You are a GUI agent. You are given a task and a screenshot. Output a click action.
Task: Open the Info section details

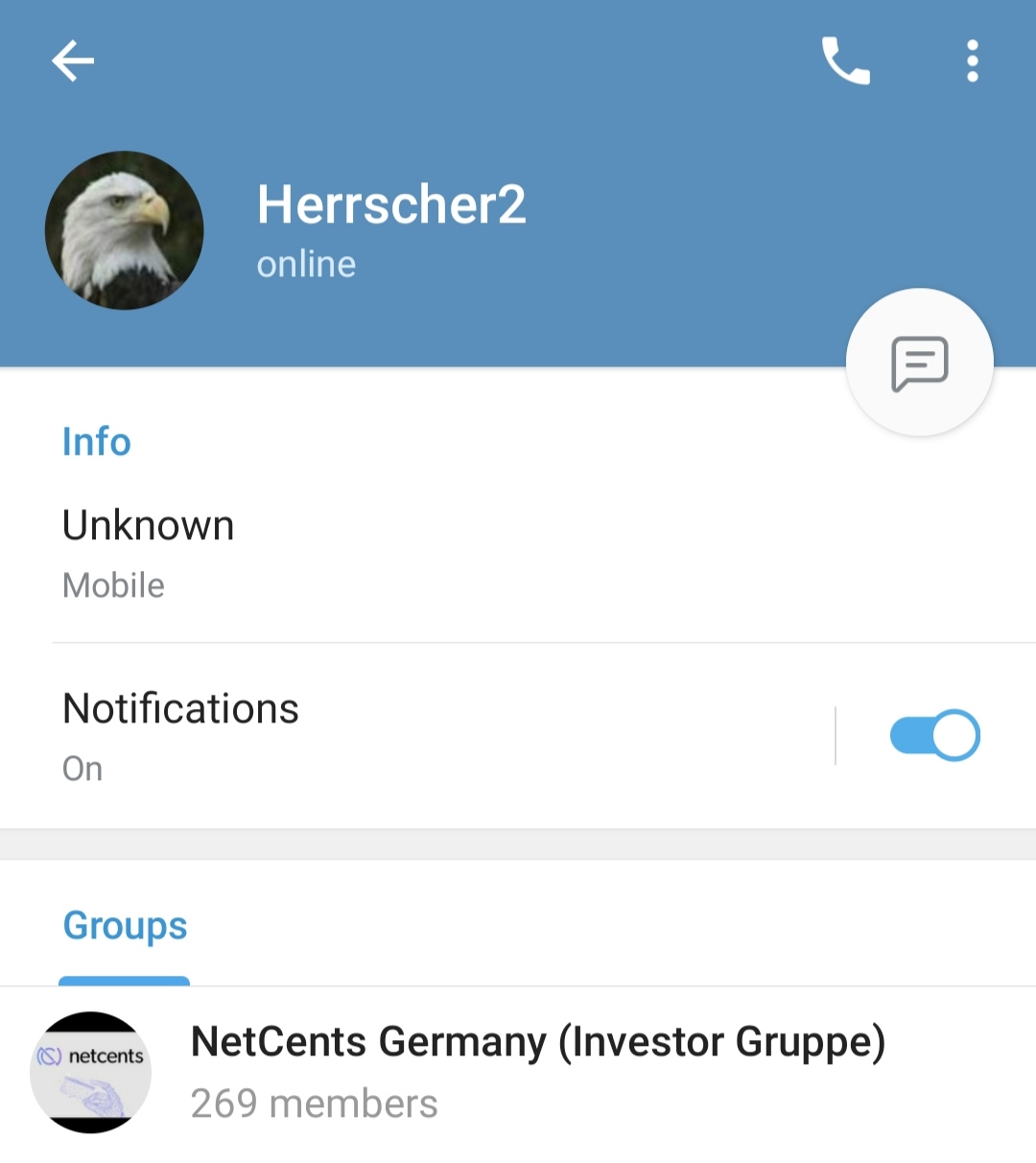(96, 440)
